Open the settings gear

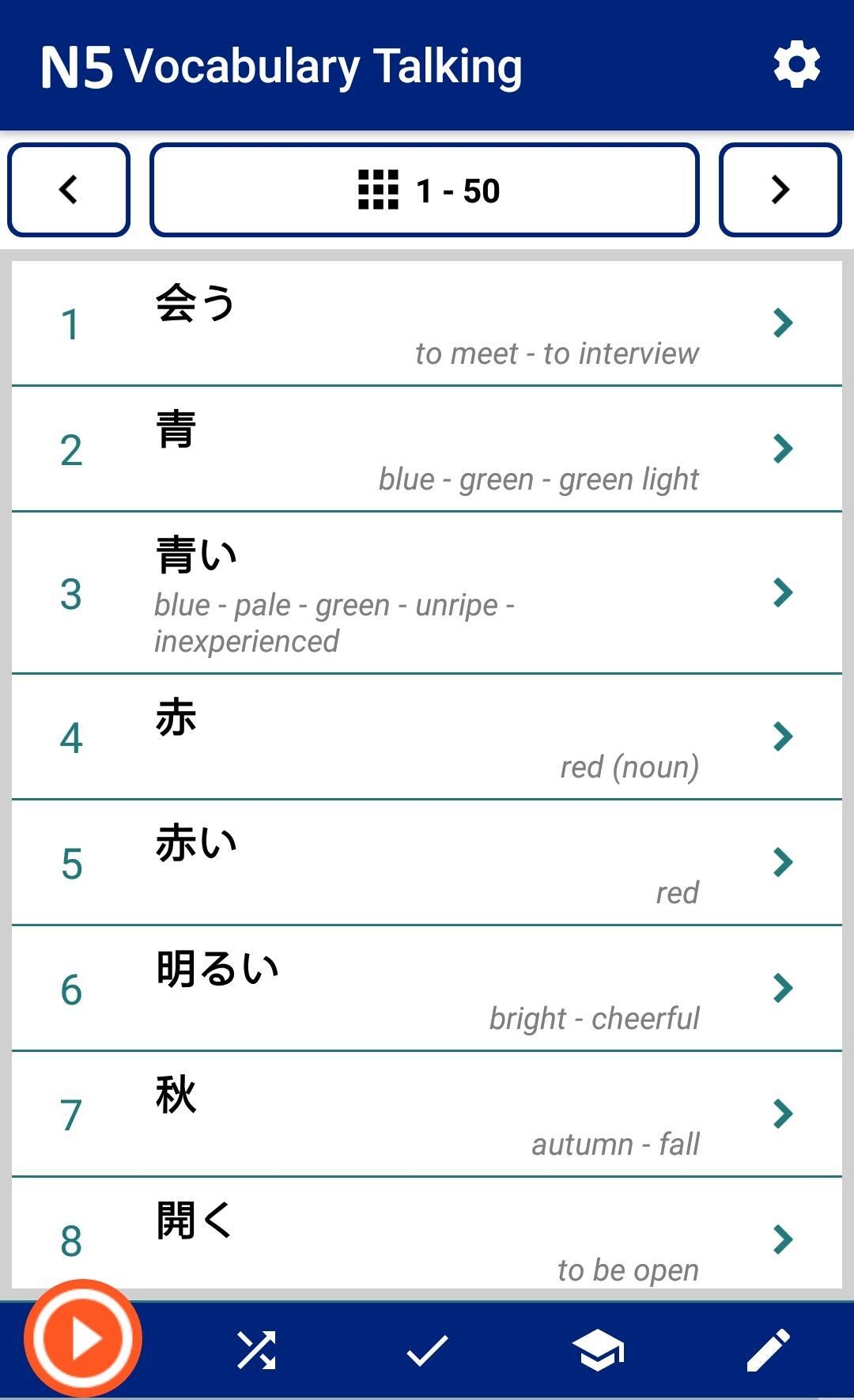click(x=796, y=65)
